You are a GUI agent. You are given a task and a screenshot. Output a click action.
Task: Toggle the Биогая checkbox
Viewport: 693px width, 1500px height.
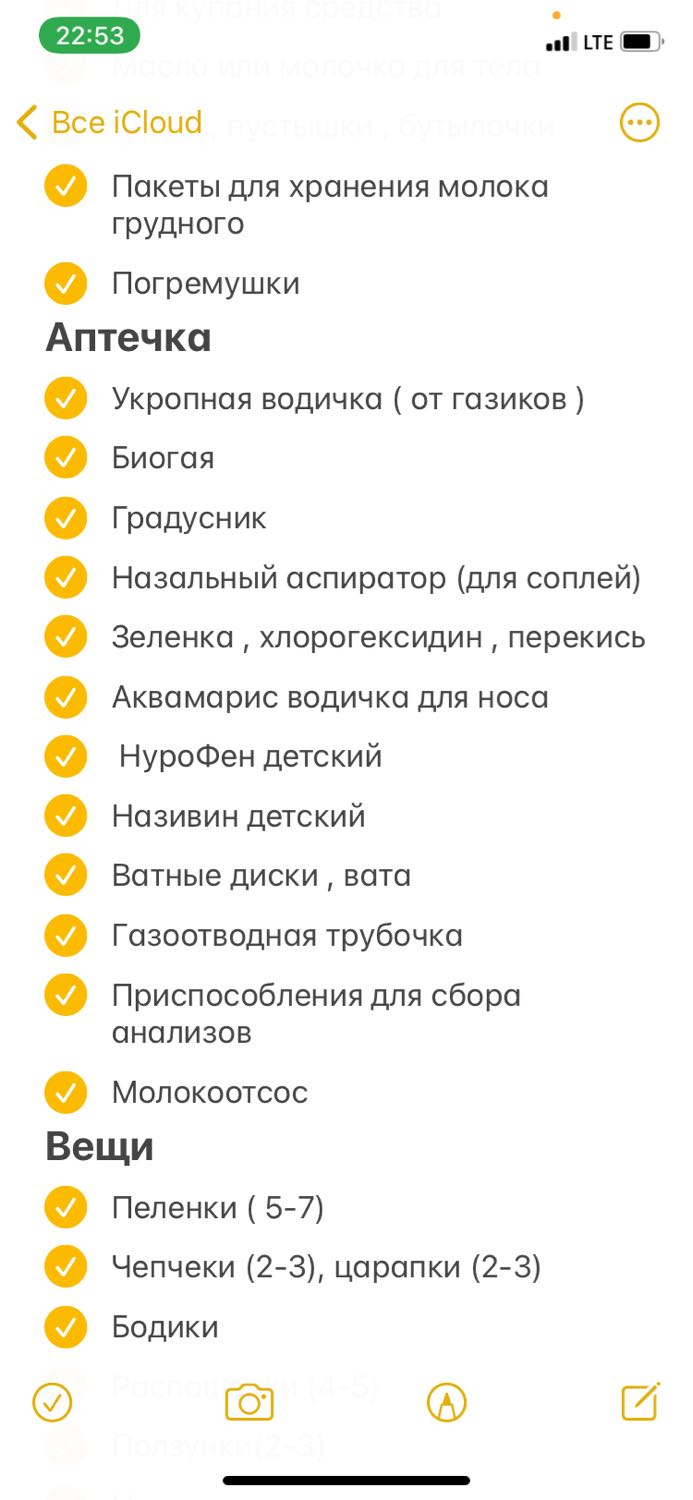(x=66, y=458)
